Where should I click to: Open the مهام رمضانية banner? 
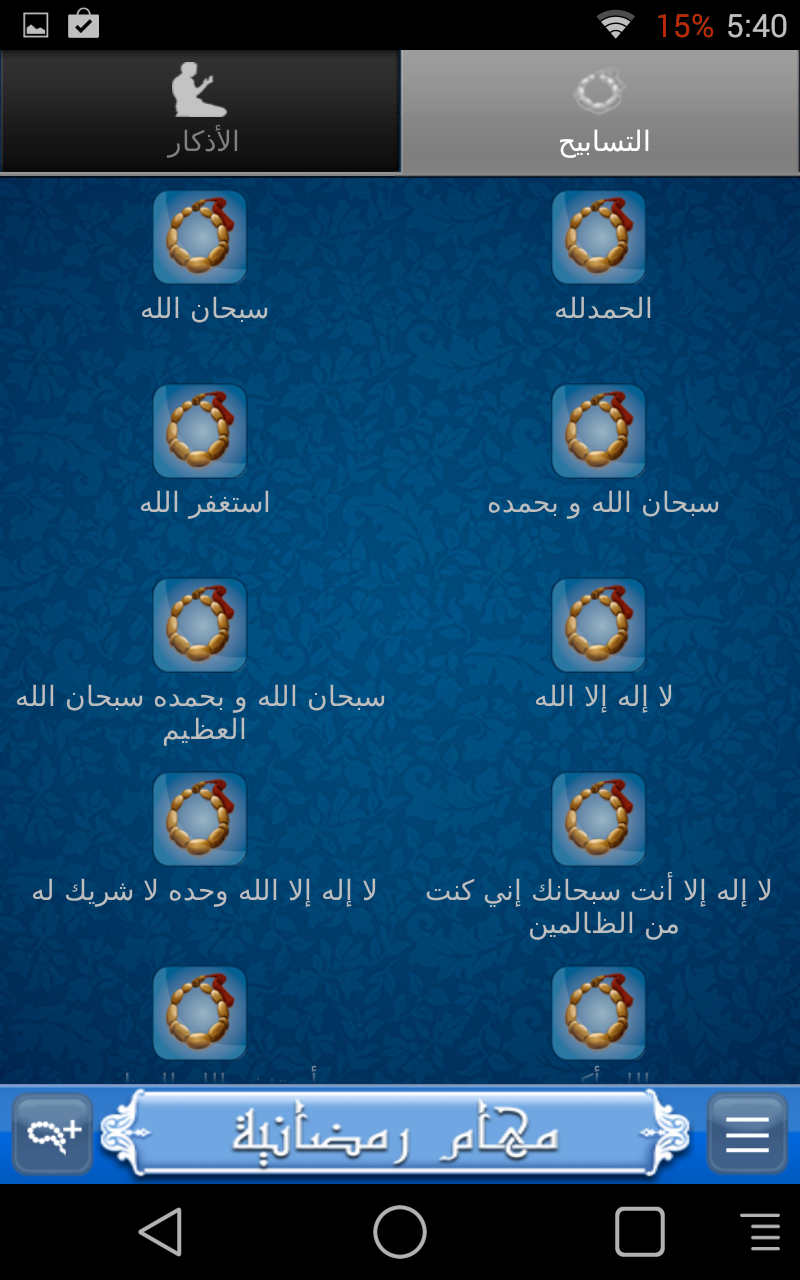(398, 1134)
